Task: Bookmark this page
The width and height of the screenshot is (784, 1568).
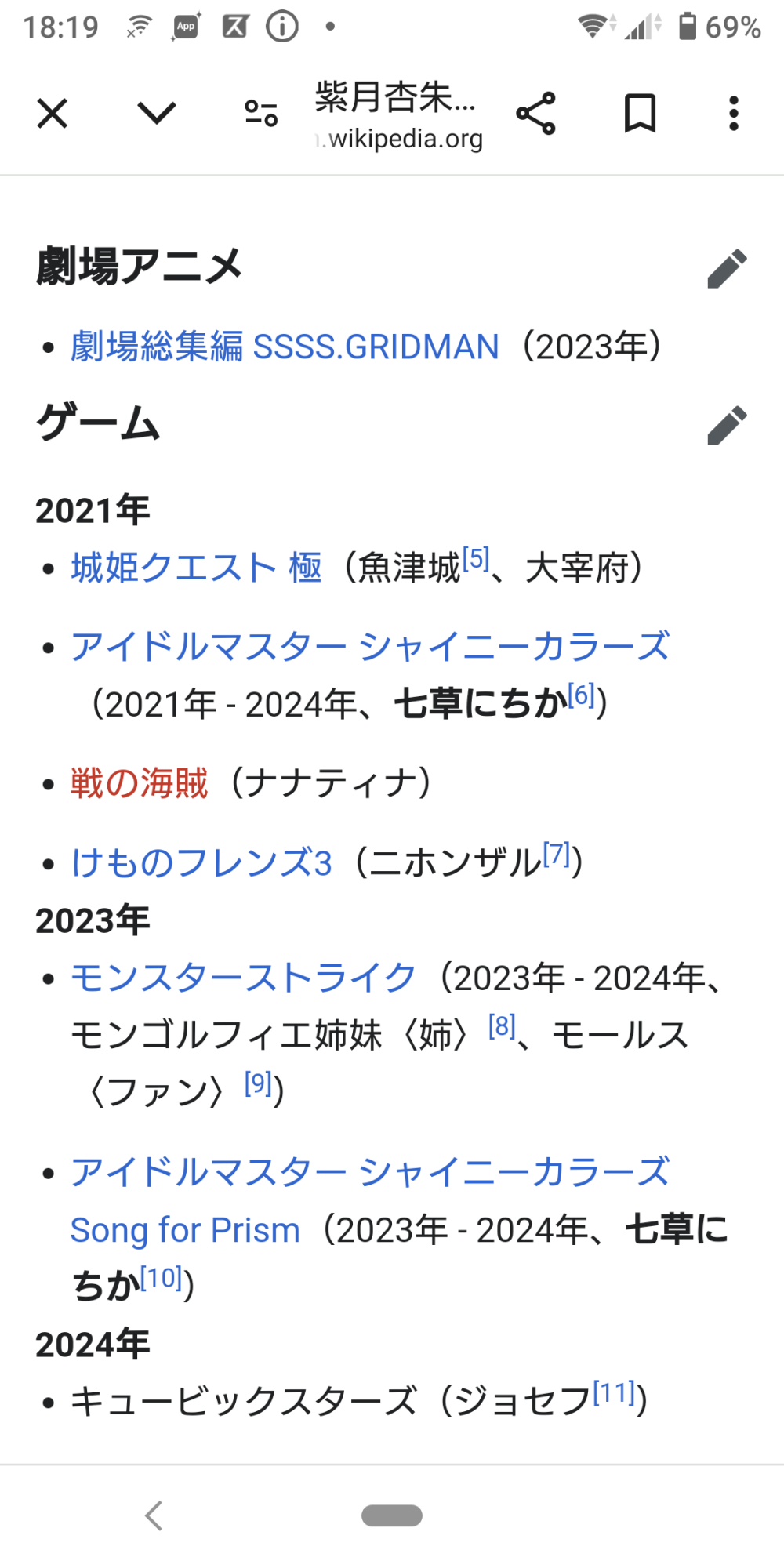Action: point(640,114)
